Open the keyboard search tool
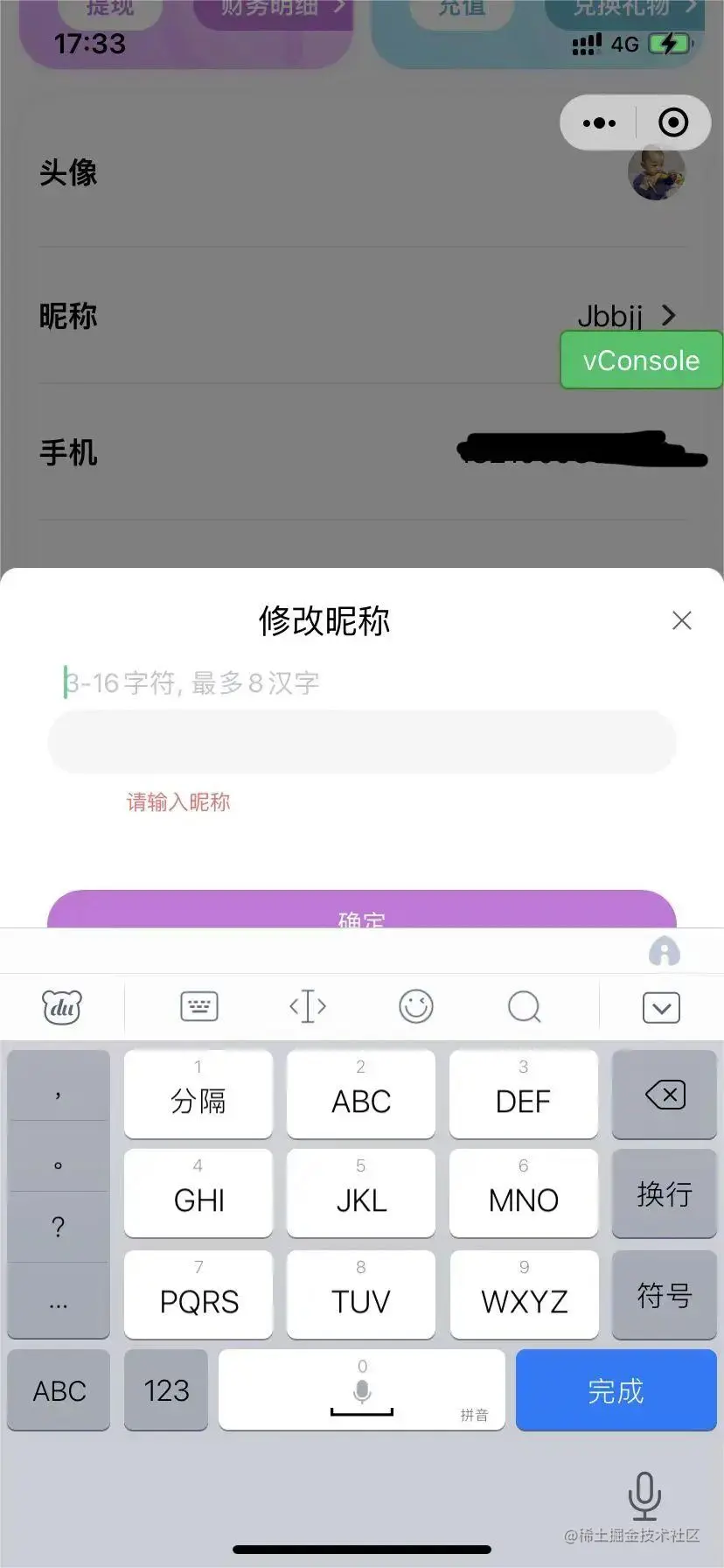724x1568 pixels. (x=524, y=1006)
